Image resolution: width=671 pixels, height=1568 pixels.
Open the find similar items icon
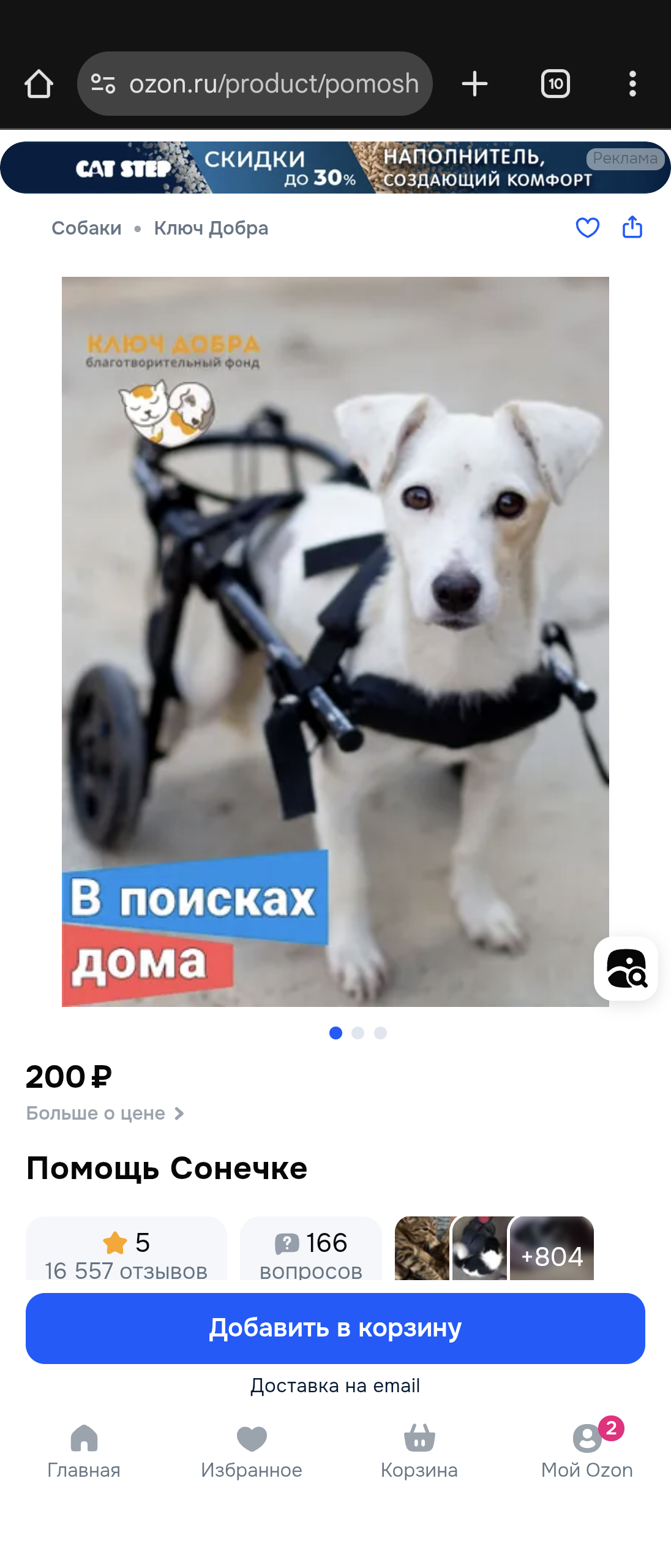626,968
